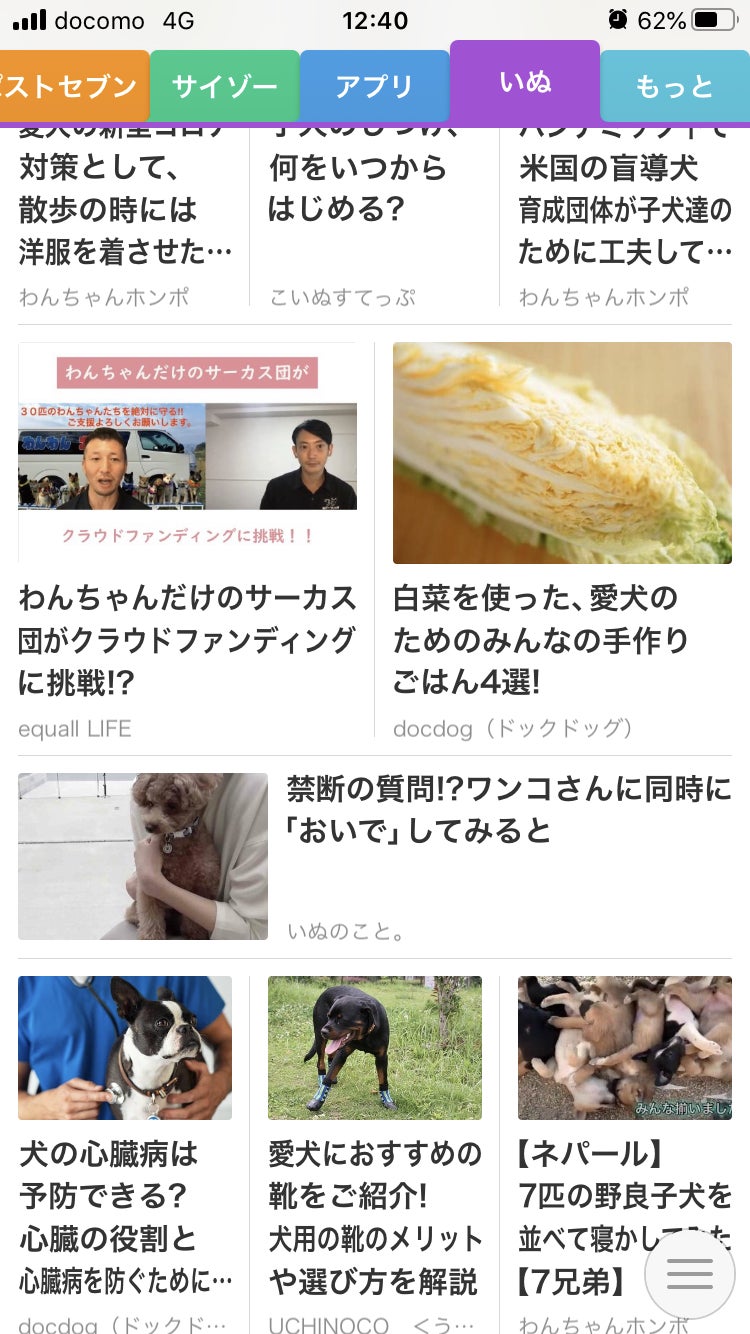The width and height of the screenshot is (750, 1334).
Task: Select the いぬ tab
Action: point(525,82)
